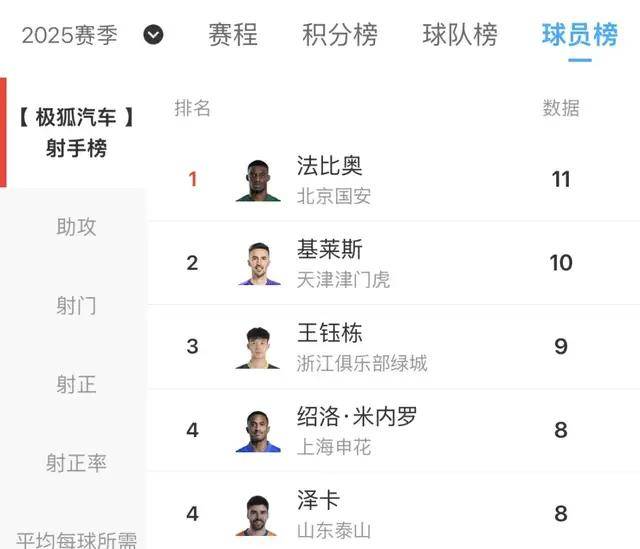This screenshot has width=640, height=549.
Task: Open player 王钰栋 of 浙江俱乐部绿城
Action: (330, 346)
